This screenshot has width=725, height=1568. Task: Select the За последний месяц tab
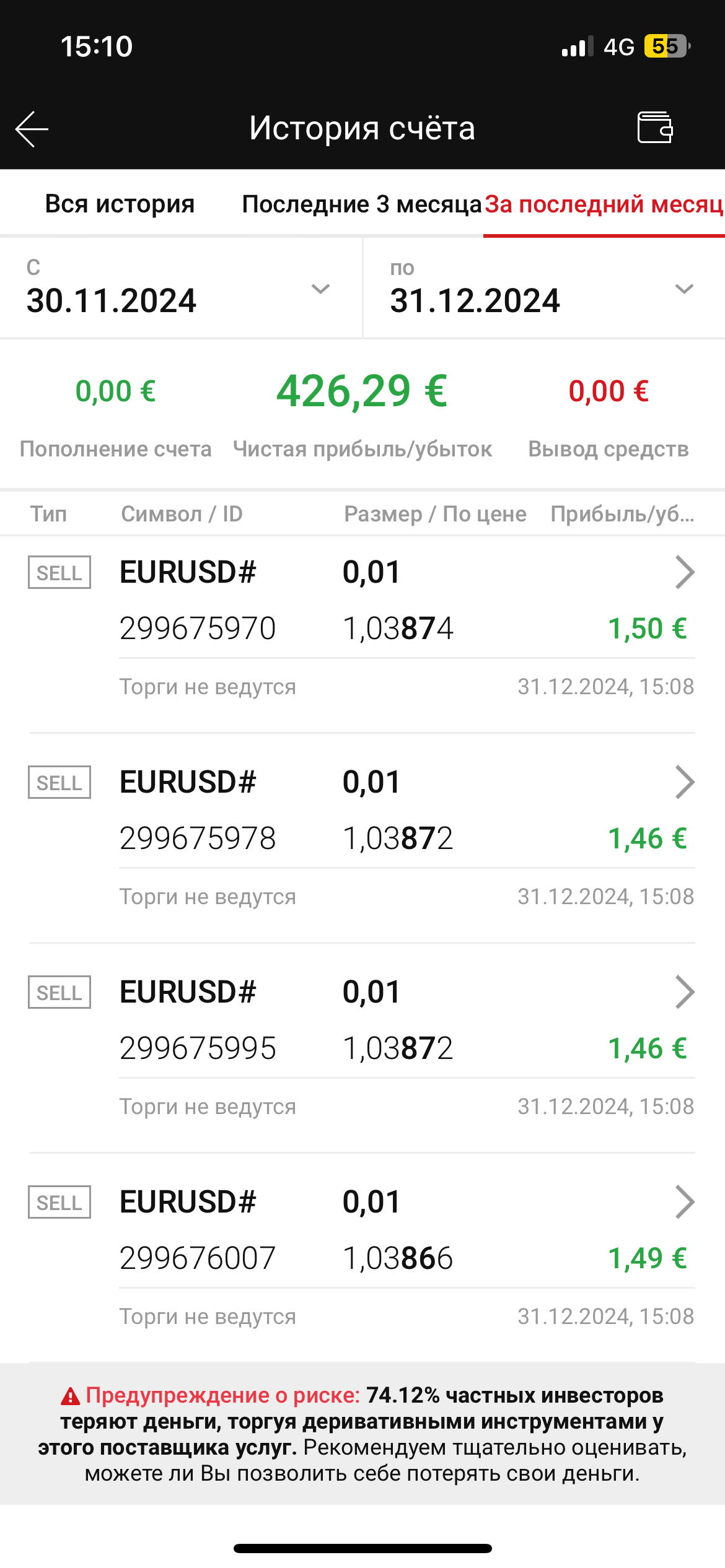click(x=604, y=204)
